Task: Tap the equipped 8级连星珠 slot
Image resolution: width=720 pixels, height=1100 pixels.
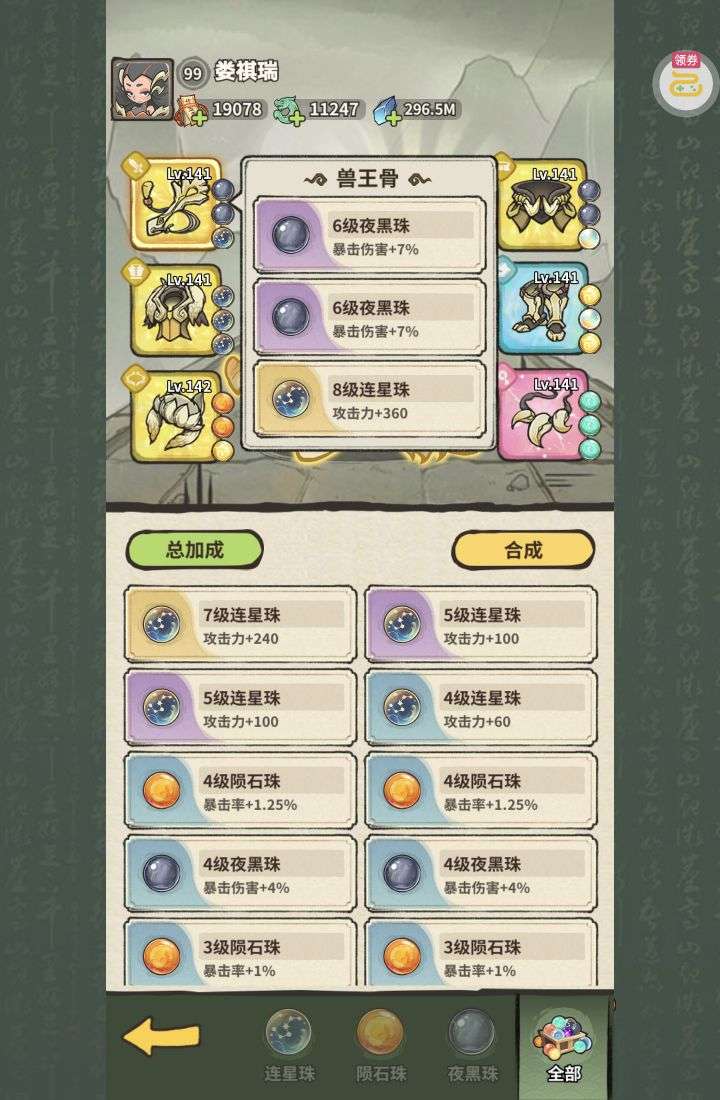Action: 369,400
